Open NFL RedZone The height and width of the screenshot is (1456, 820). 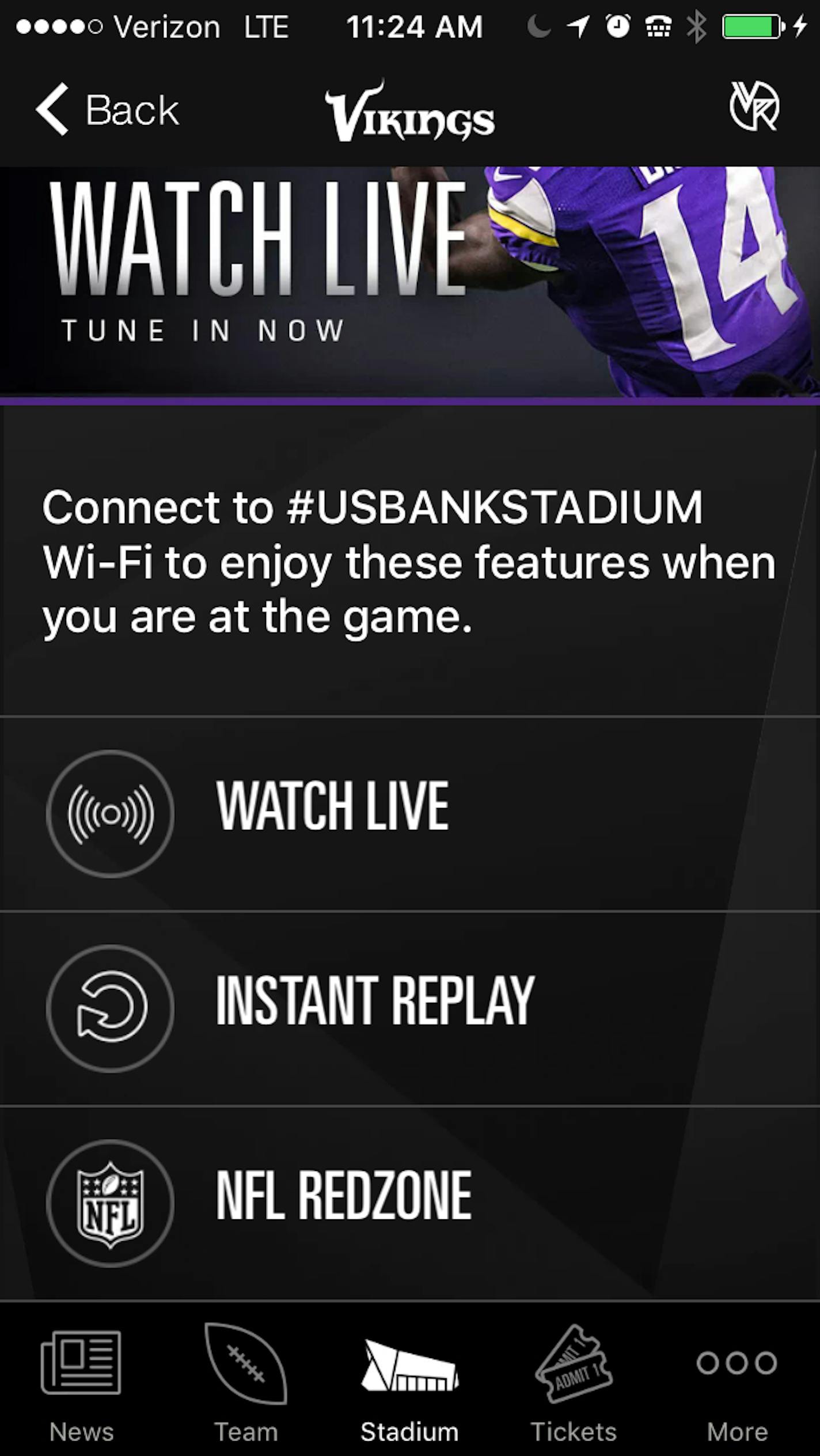point(409,1203)
